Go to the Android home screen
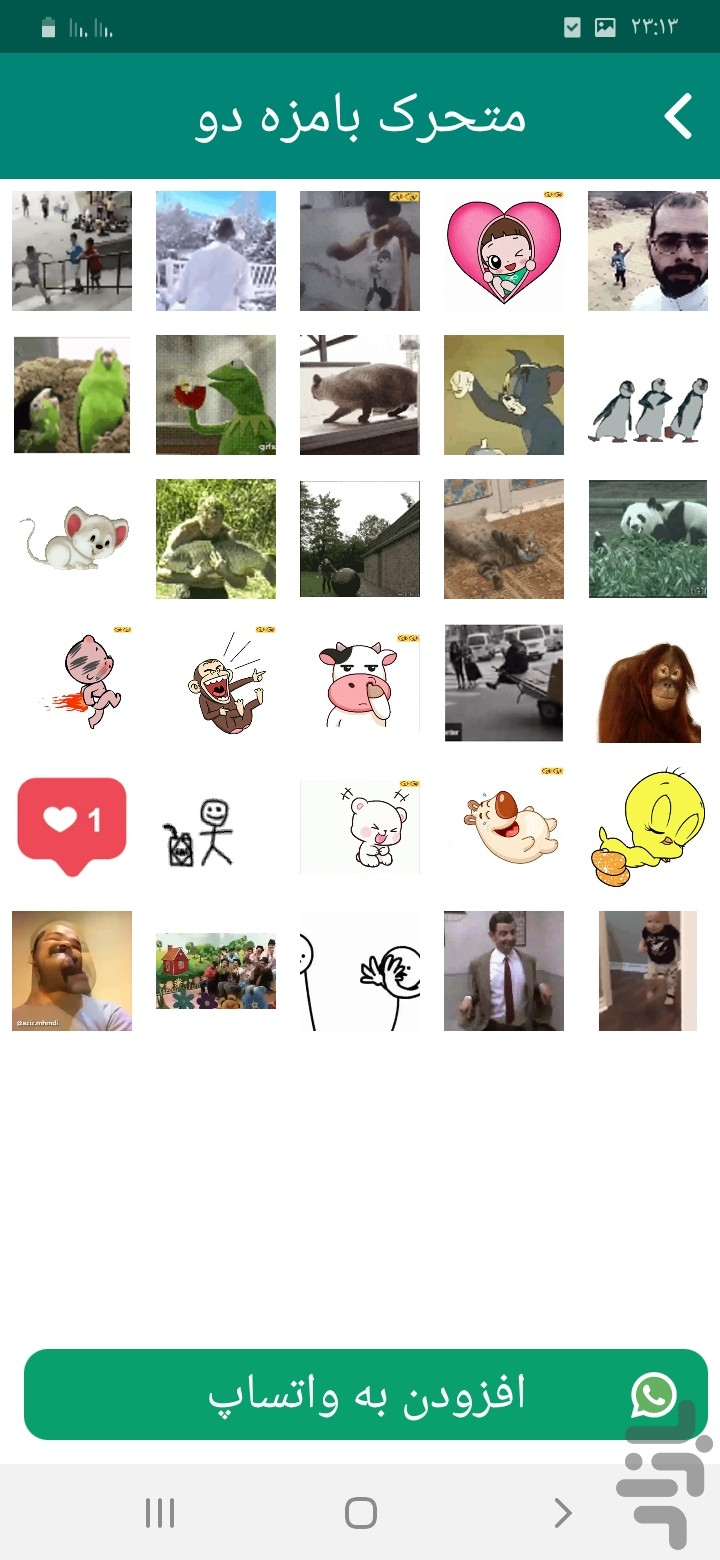The image size is (720, 1560). [x=360, y=1512]
